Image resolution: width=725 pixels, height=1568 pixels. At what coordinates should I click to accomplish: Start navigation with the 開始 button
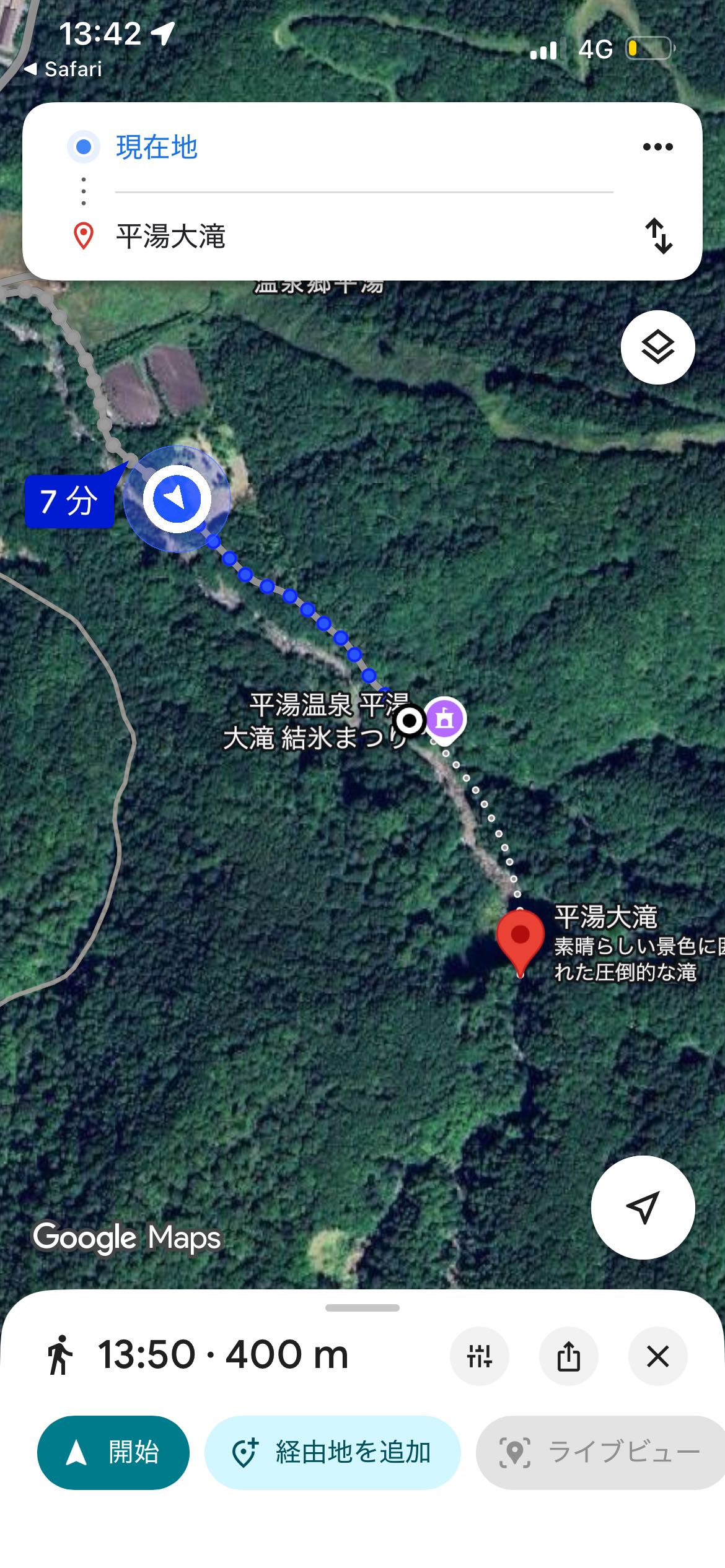(113, 1452)
